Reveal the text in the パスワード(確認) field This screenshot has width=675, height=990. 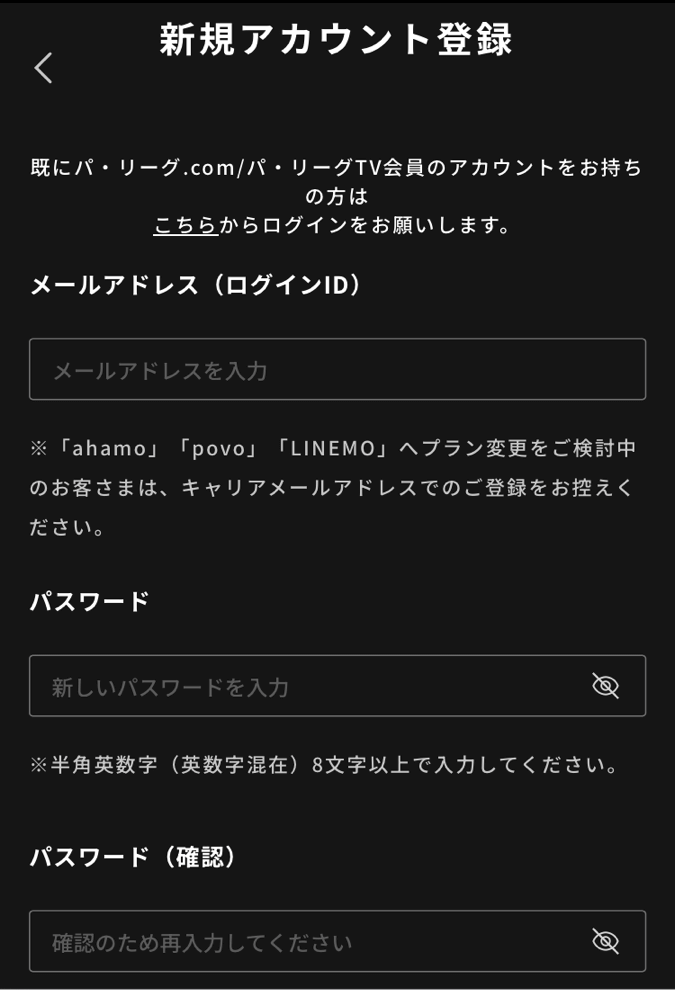click(x=605, y=942)
